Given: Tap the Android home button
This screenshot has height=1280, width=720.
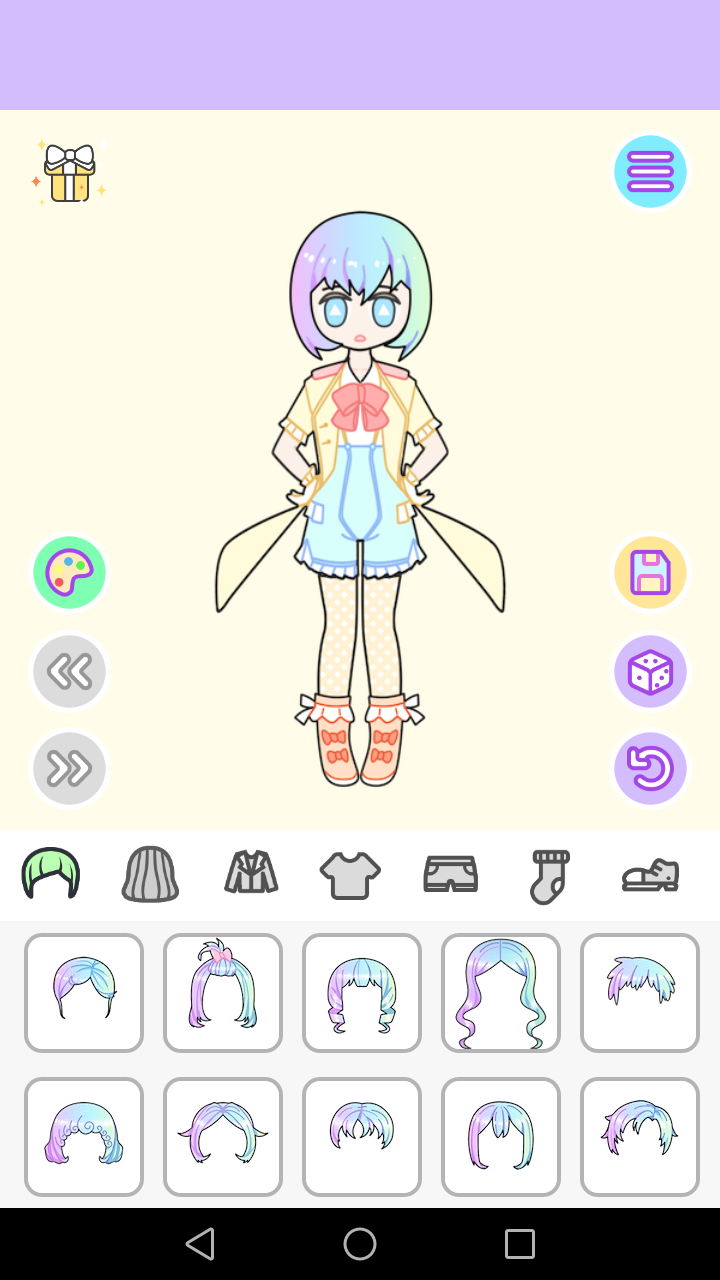Looking at the screenshot, I should pyautogui.click(x=360, y=1243).
